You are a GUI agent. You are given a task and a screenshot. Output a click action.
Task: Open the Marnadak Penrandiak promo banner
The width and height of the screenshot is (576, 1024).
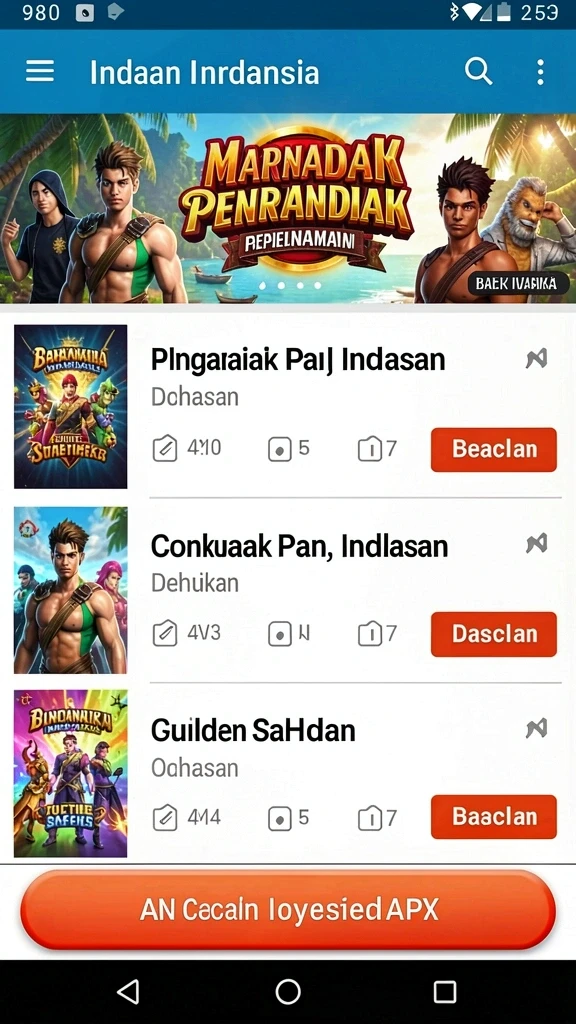point(288,208)
